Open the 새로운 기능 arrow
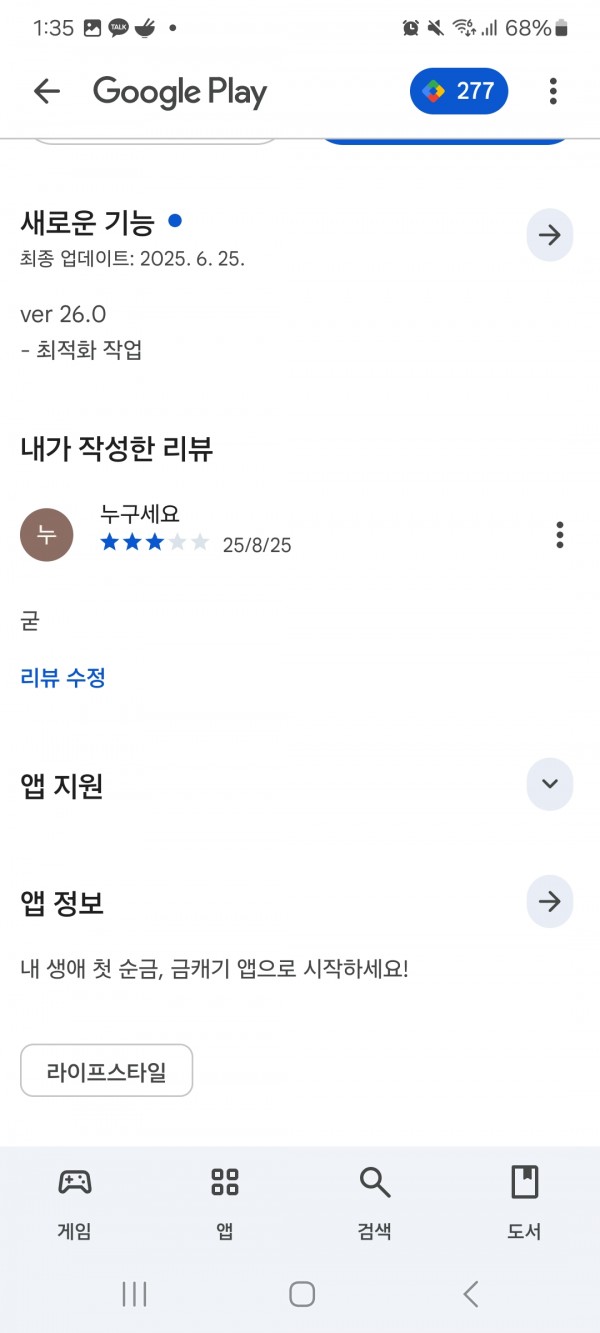This screenshot has width=600, height=1333. tap(549, 235)
